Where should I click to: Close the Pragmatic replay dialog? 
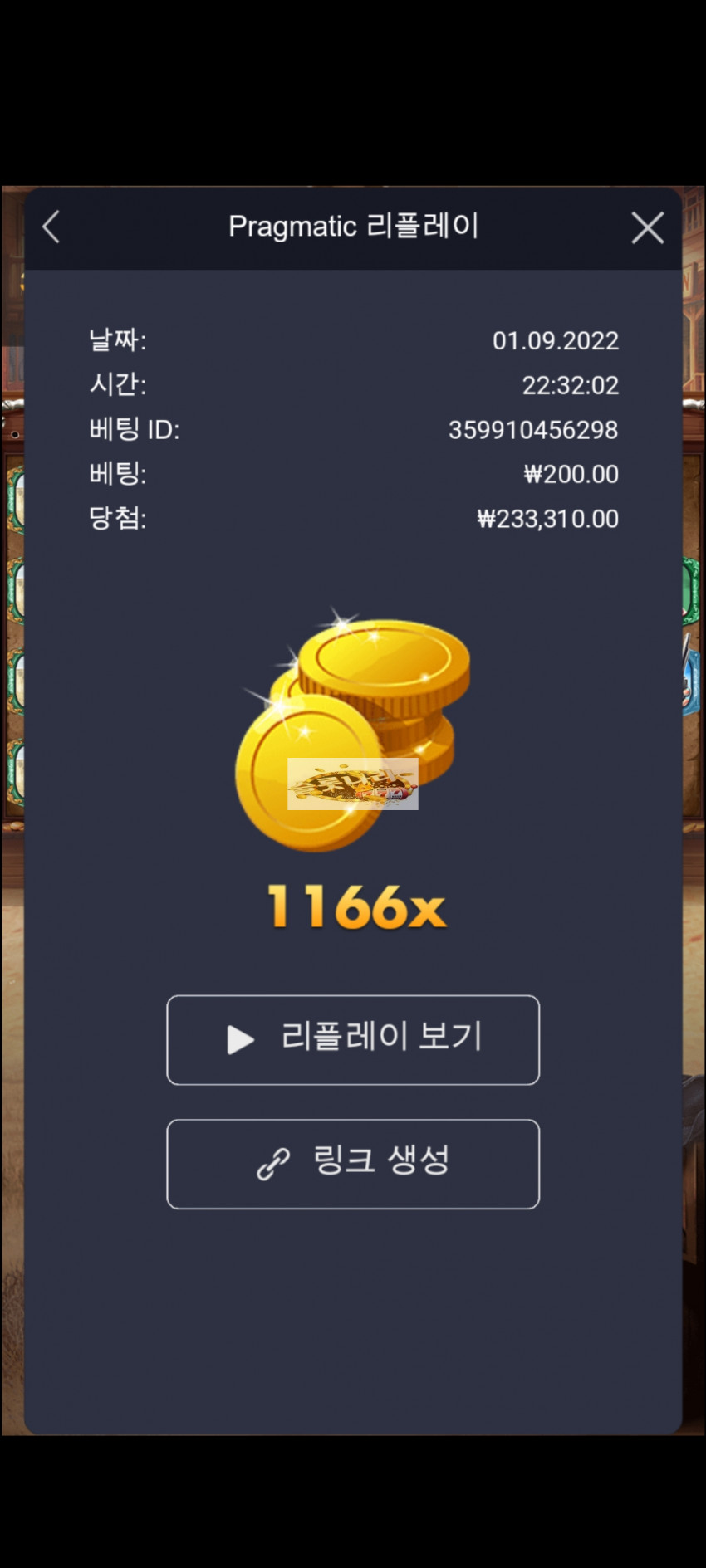pyautogui.click(x=647, y=227)
